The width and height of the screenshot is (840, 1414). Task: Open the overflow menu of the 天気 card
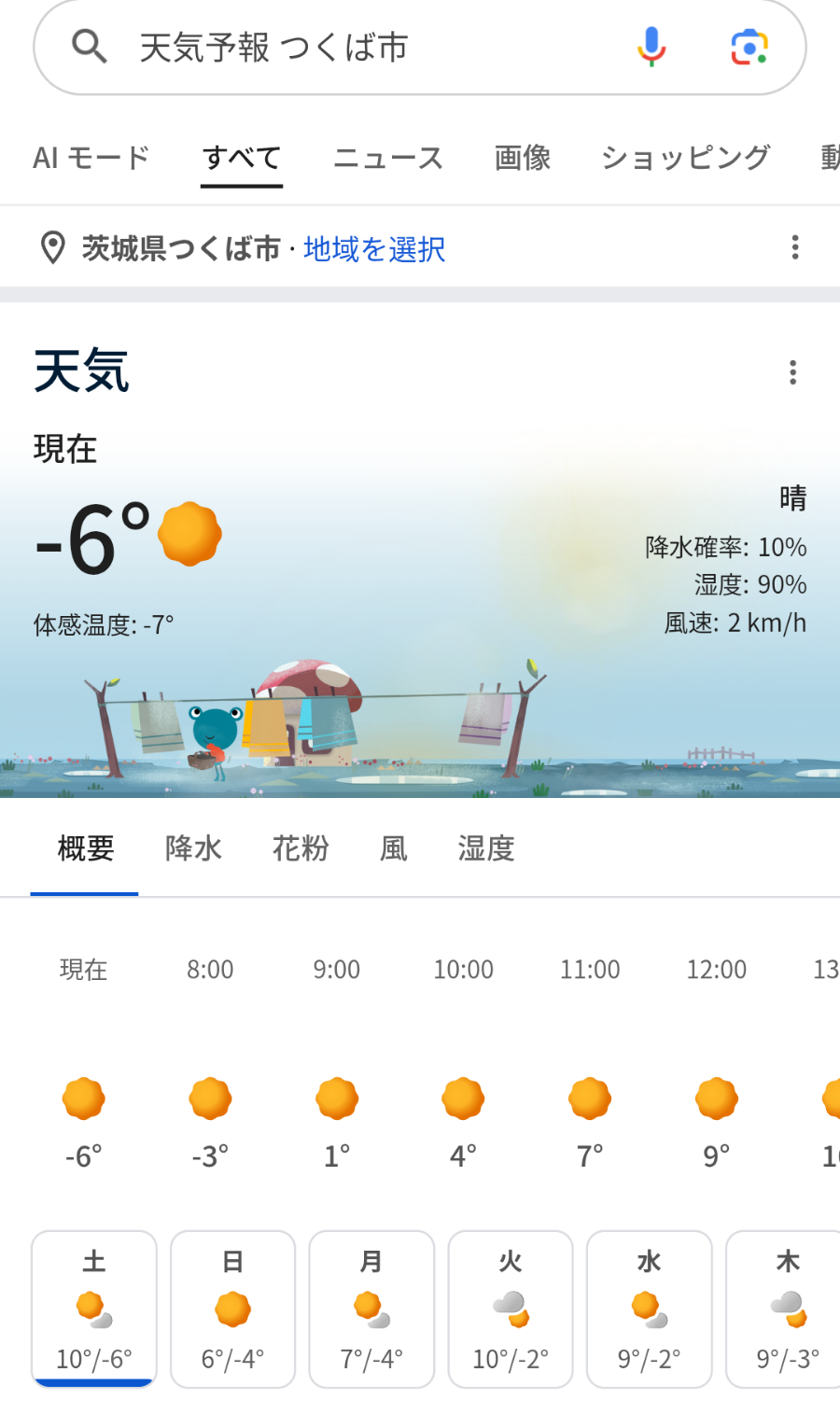[793, 372]
